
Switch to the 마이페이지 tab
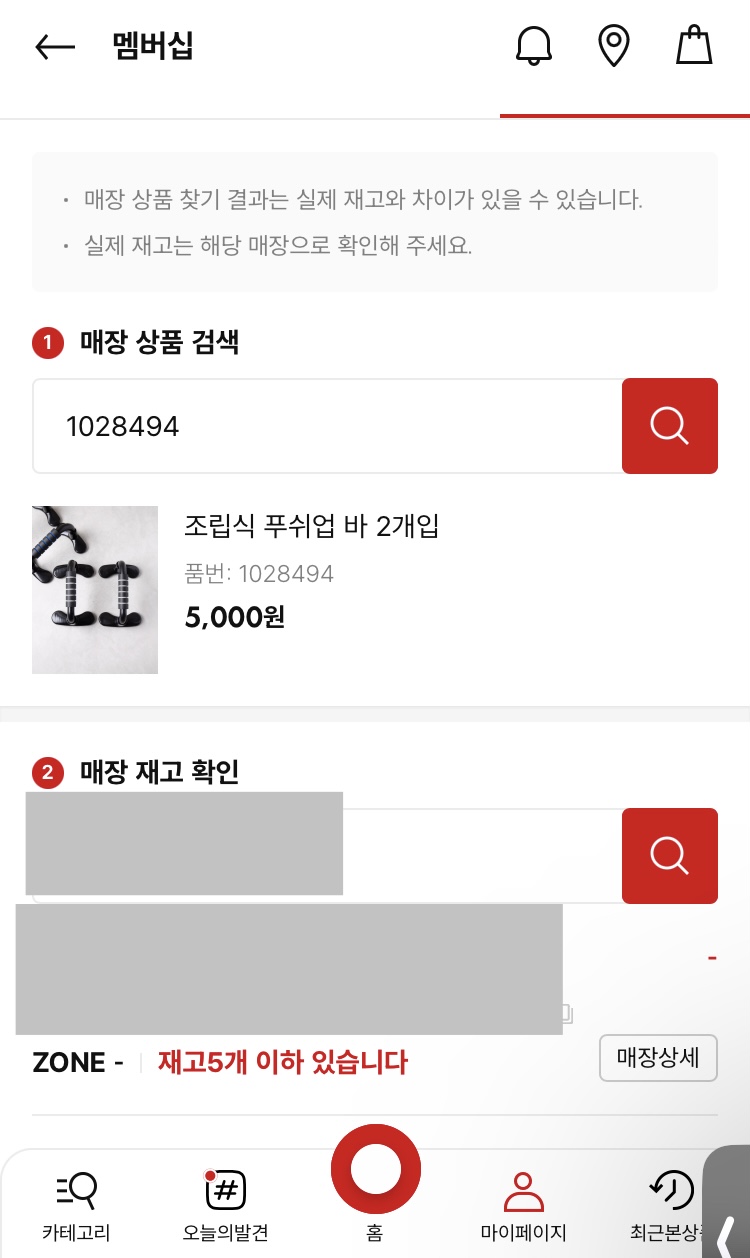point(523,1206)
